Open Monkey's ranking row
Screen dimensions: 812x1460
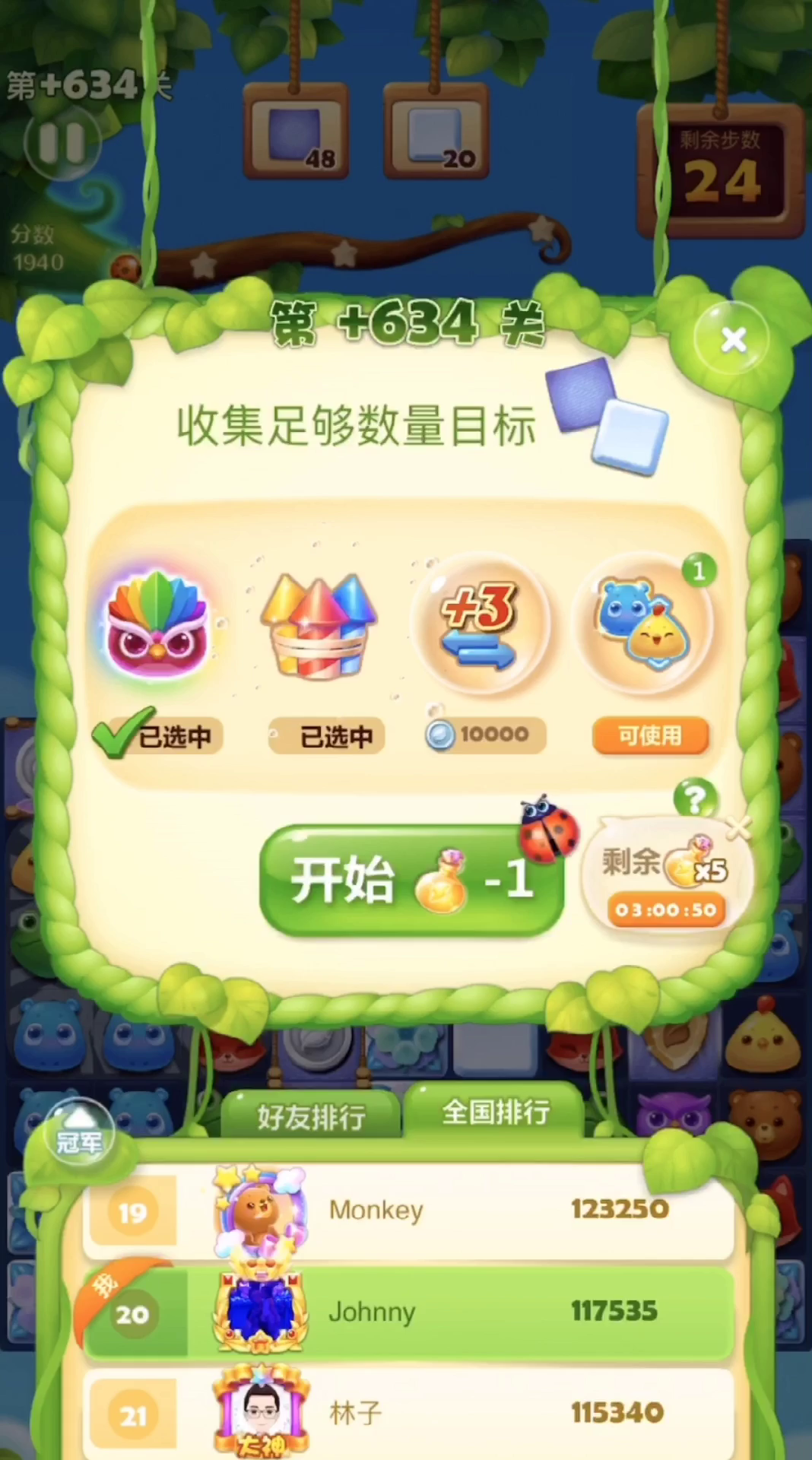coord(409,1209)
